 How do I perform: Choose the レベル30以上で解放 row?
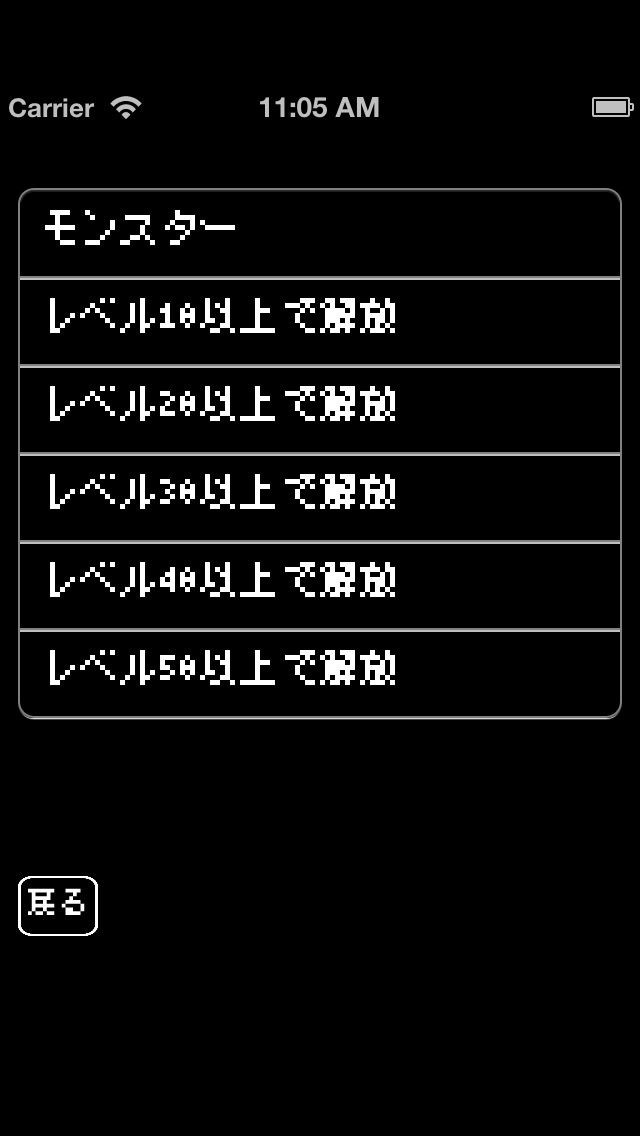point(320,497)
